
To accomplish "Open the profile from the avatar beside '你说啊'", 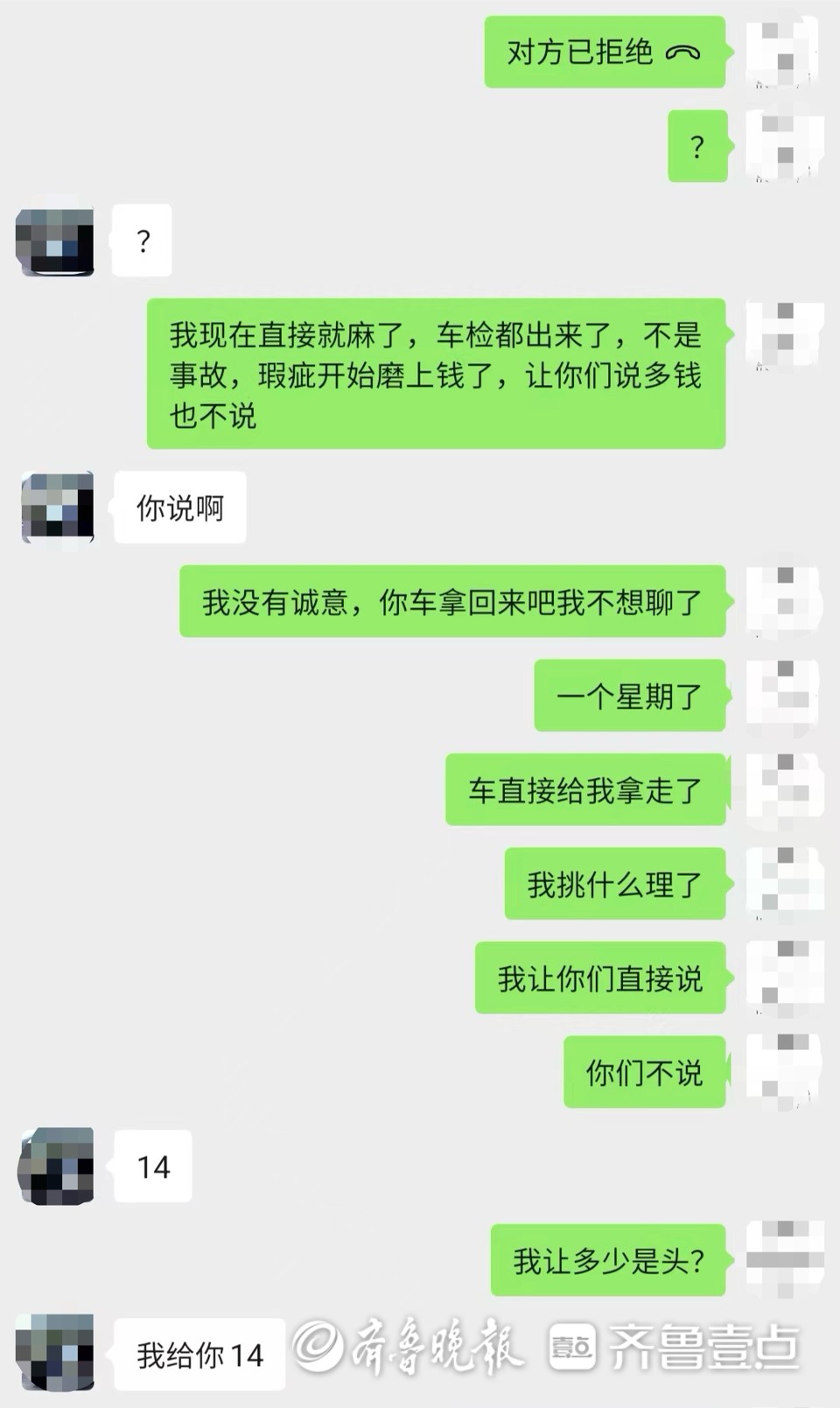I will (58, 508).
